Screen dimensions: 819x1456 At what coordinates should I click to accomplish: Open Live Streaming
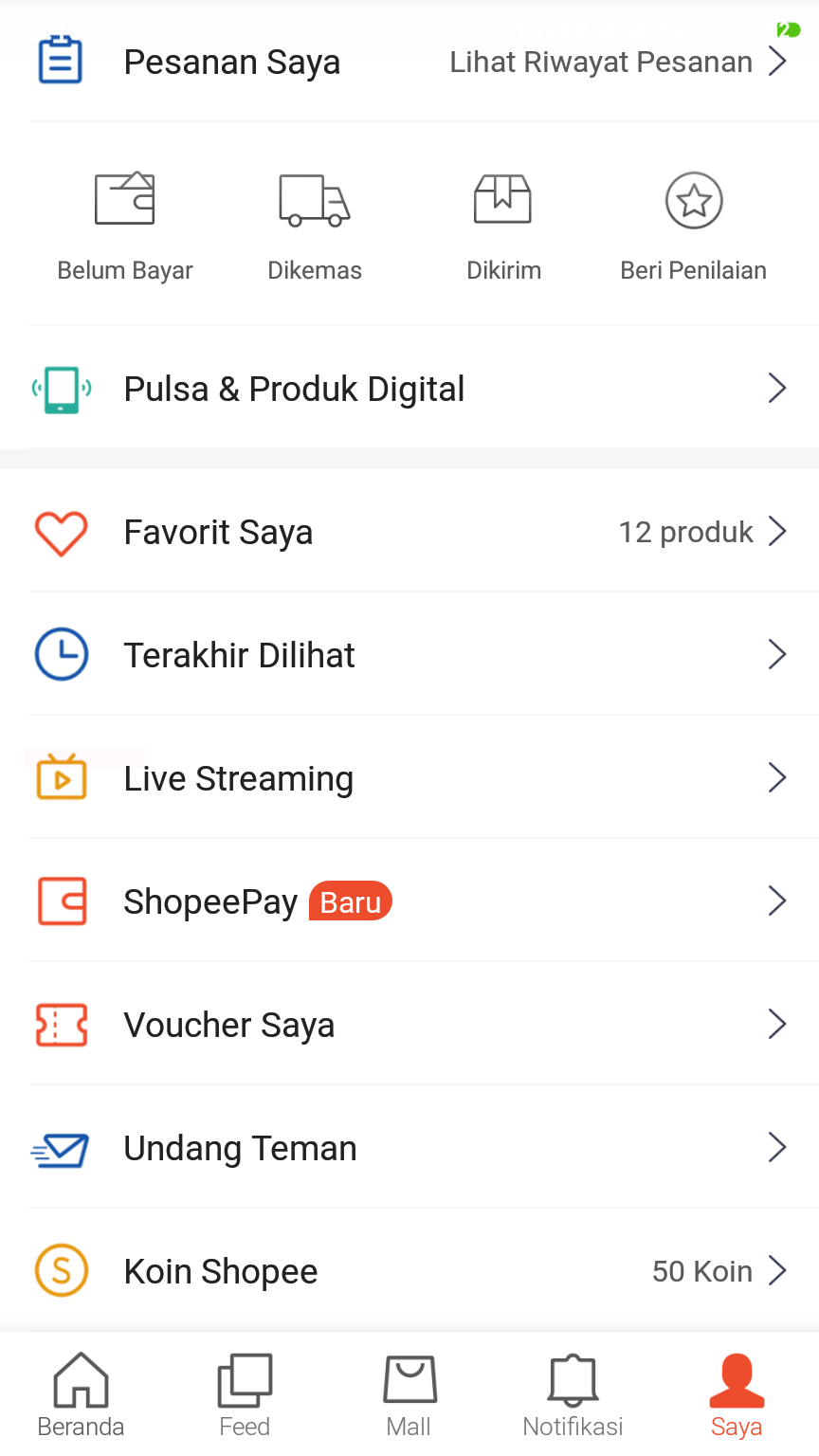tap(409, 778)
